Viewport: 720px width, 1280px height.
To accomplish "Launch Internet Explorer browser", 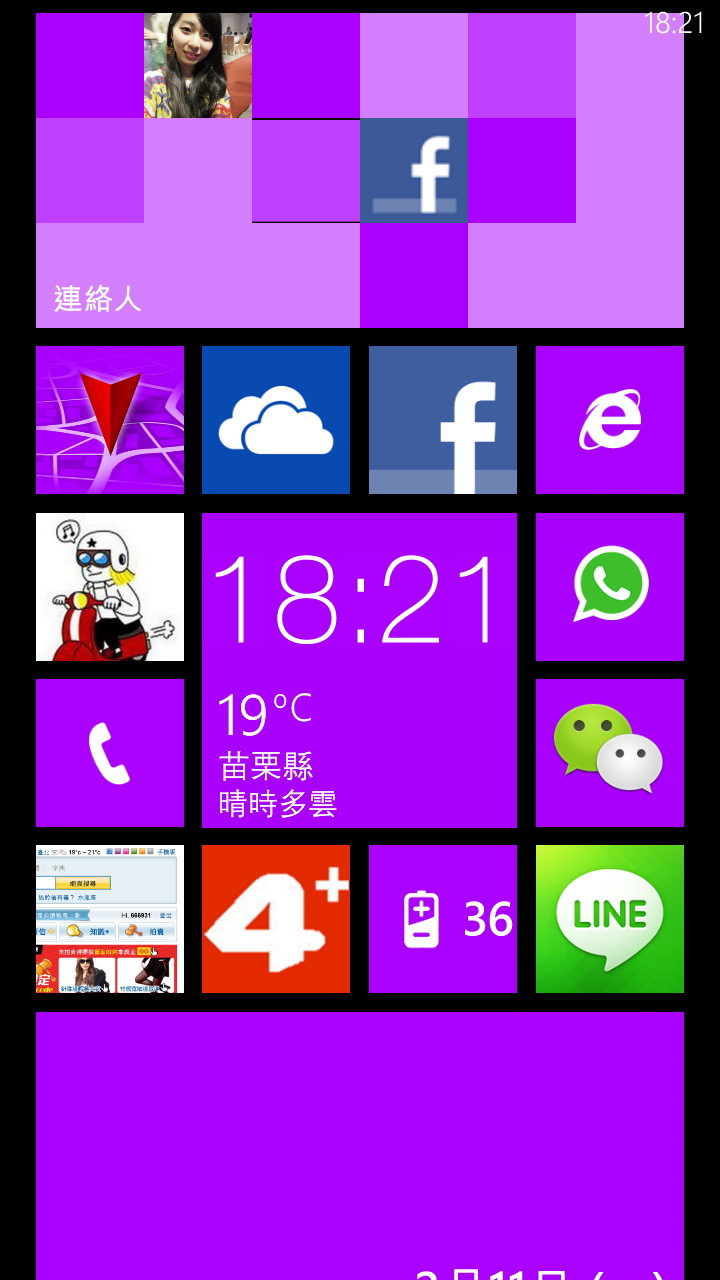I will (610, 420).
